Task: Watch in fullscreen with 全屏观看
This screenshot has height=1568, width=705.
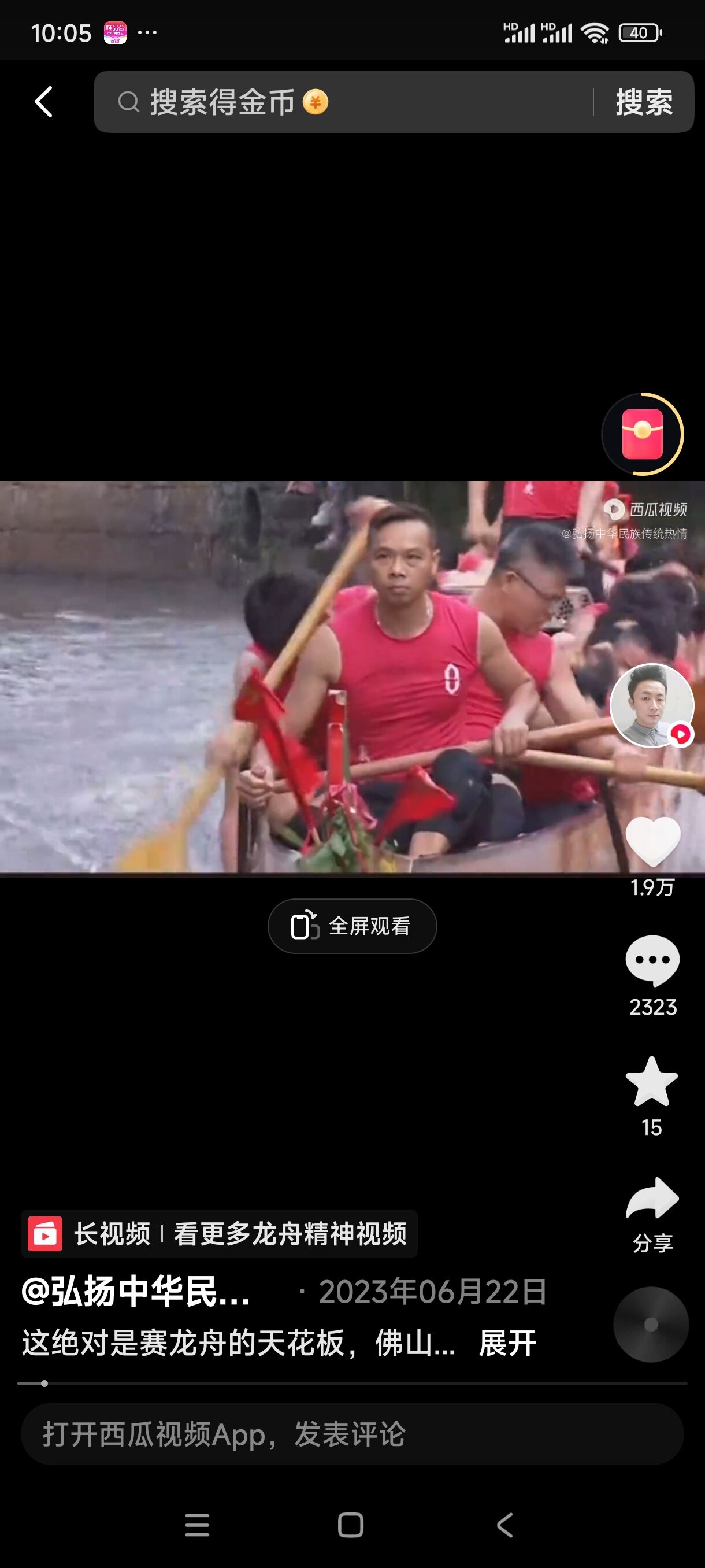Action: (x=352, y=926)
